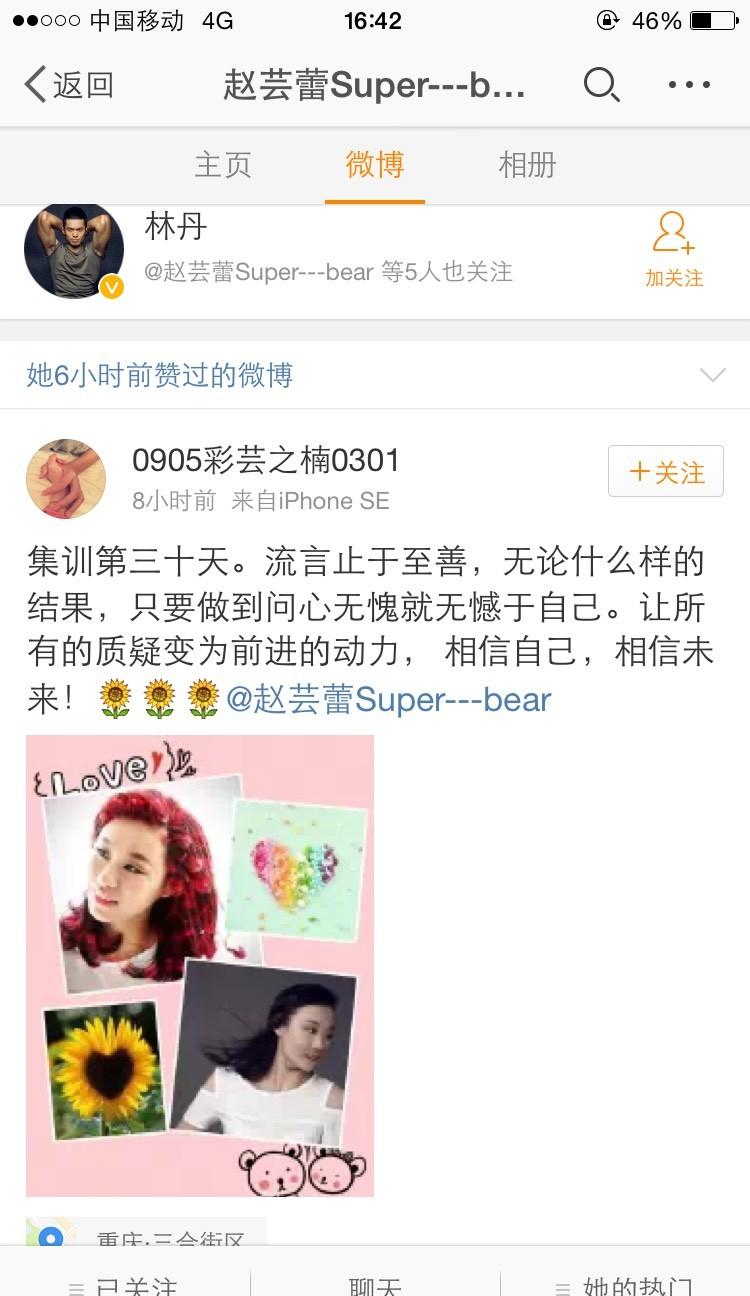Open the @赵芸蕾Super---bear mention link
The width and height of the screenshot is (750, 1296).
[388, 700]
